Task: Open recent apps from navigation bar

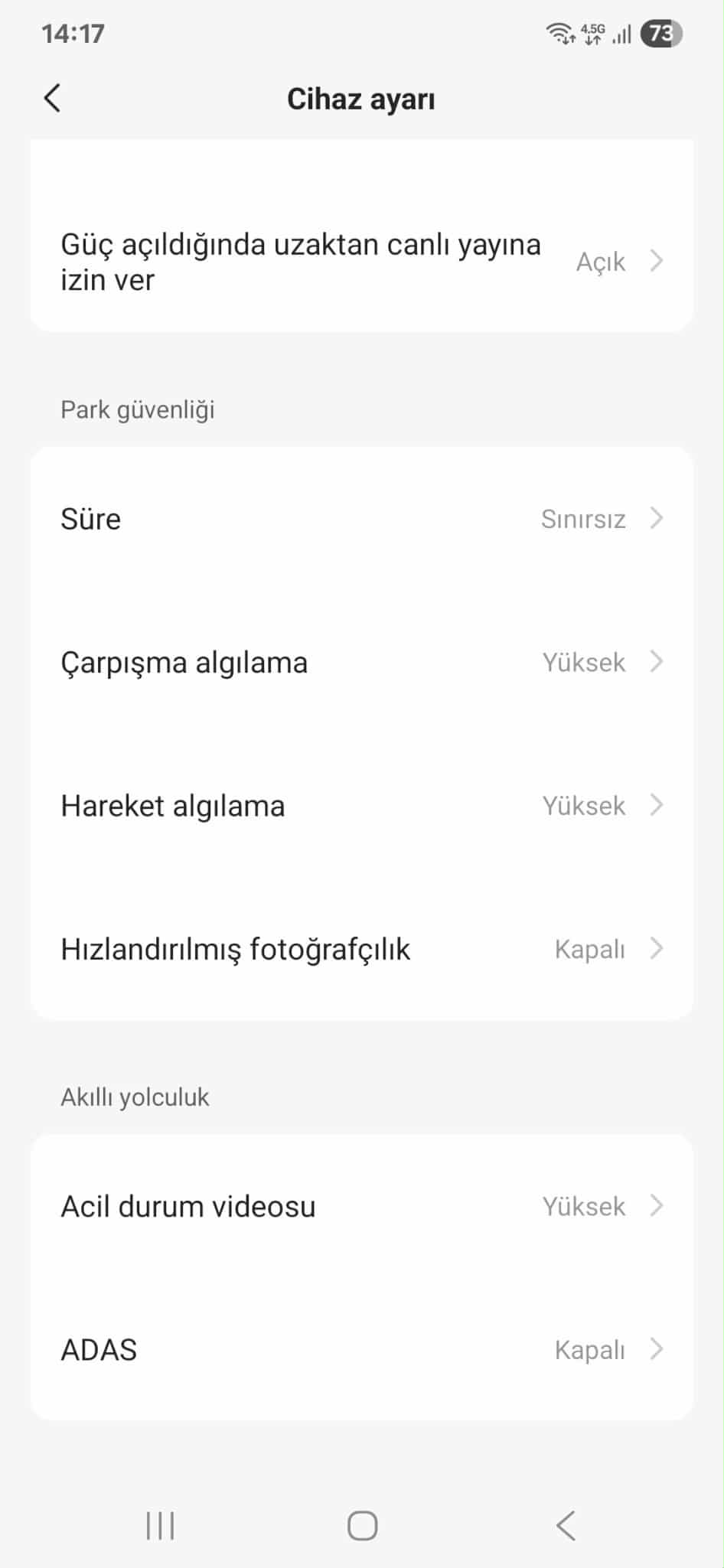Action: tap(160, 1525)
